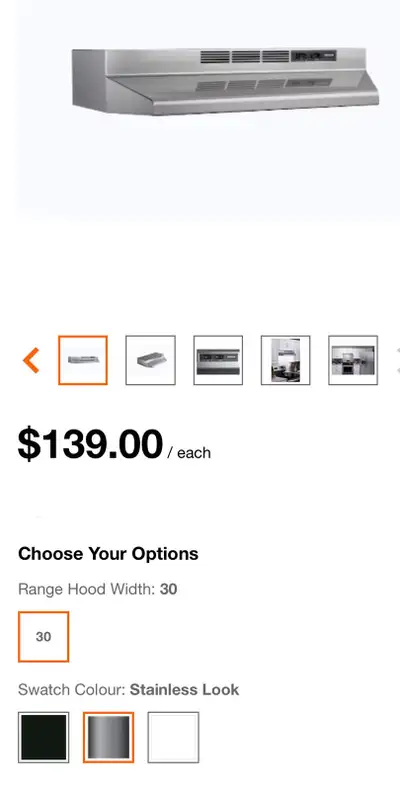The height and width of the screenshot is (790, 400).
Task: Show the kitchen with chairs thumbnail
Action: [x=286, y=360]
